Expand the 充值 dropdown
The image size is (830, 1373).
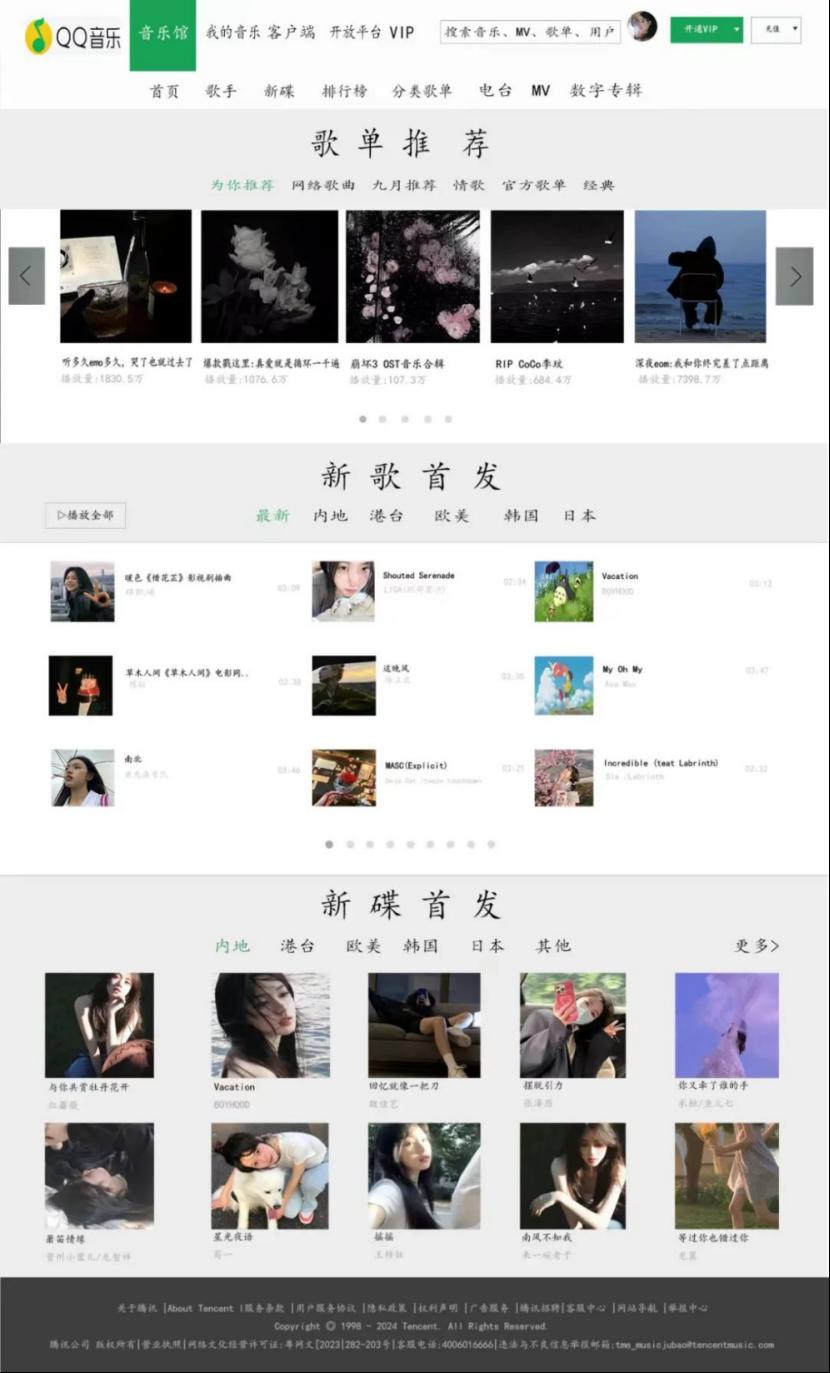coord(777,30)
